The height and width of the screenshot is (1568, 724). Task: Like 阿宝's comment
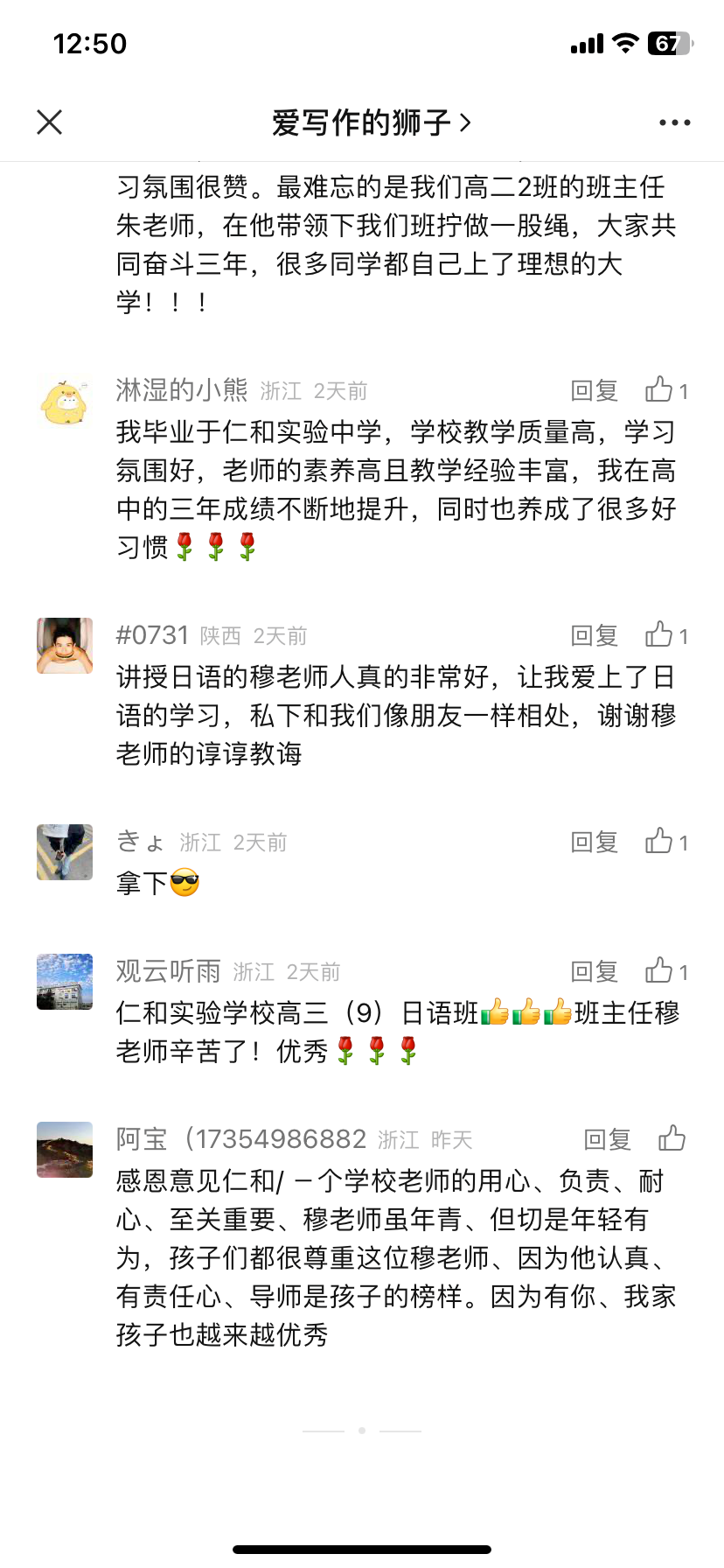click(x=672, y=1139)
